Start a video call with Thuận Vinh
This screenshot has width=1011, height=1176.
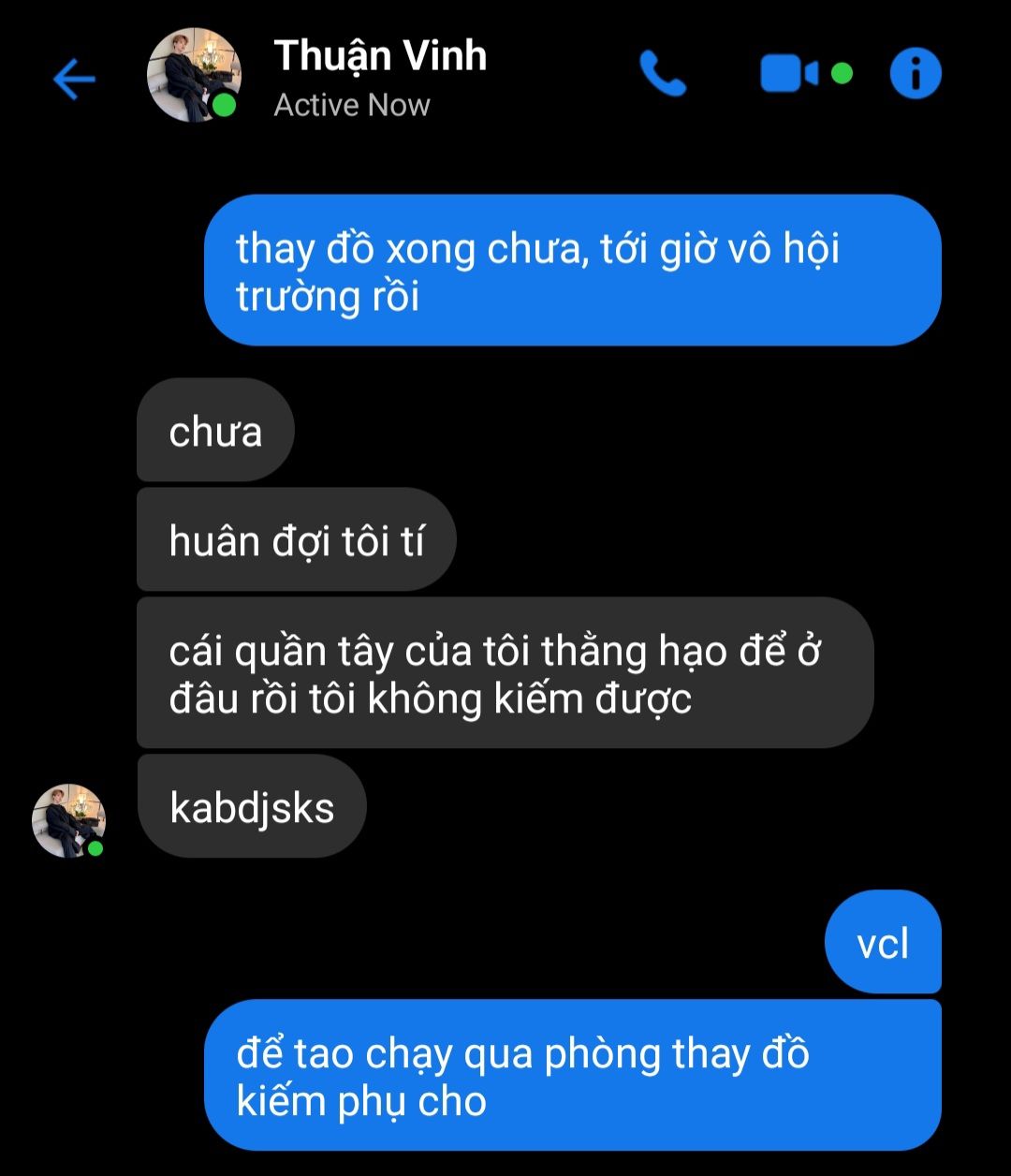789,74
